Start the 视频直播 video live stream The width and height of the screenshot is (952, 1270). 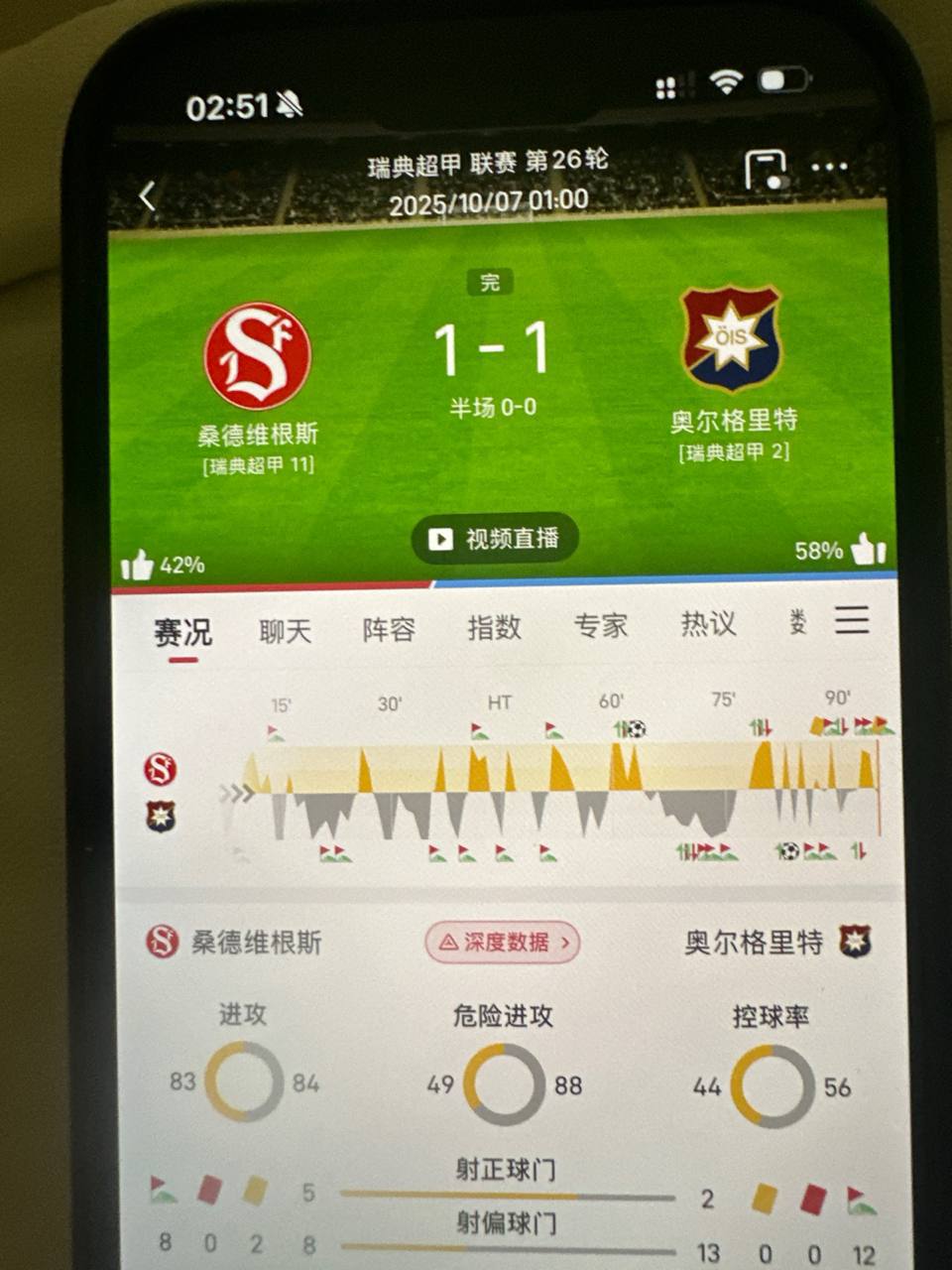coord(494,539)
